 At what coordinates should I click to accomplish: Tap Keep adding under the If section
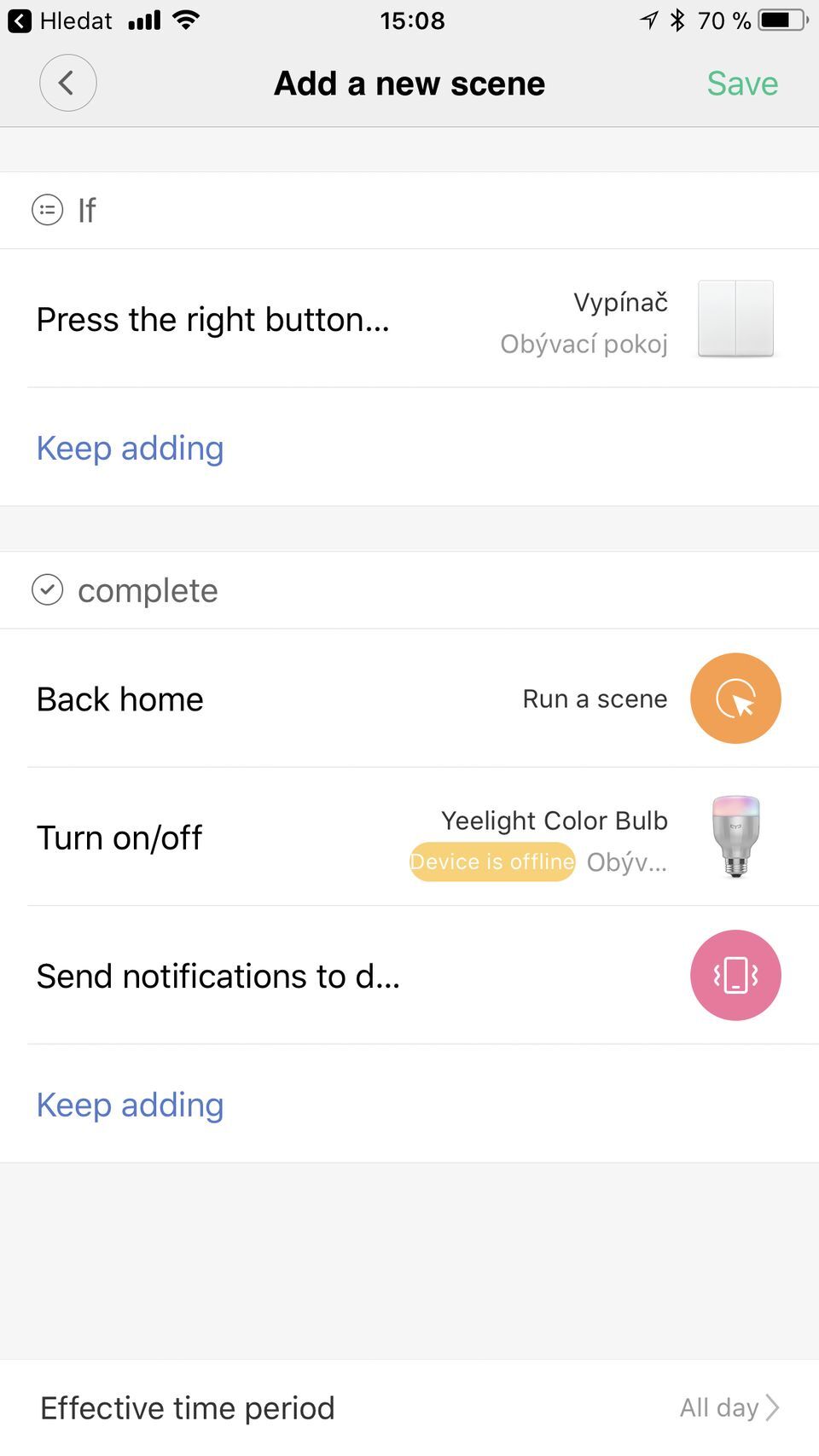130,448
